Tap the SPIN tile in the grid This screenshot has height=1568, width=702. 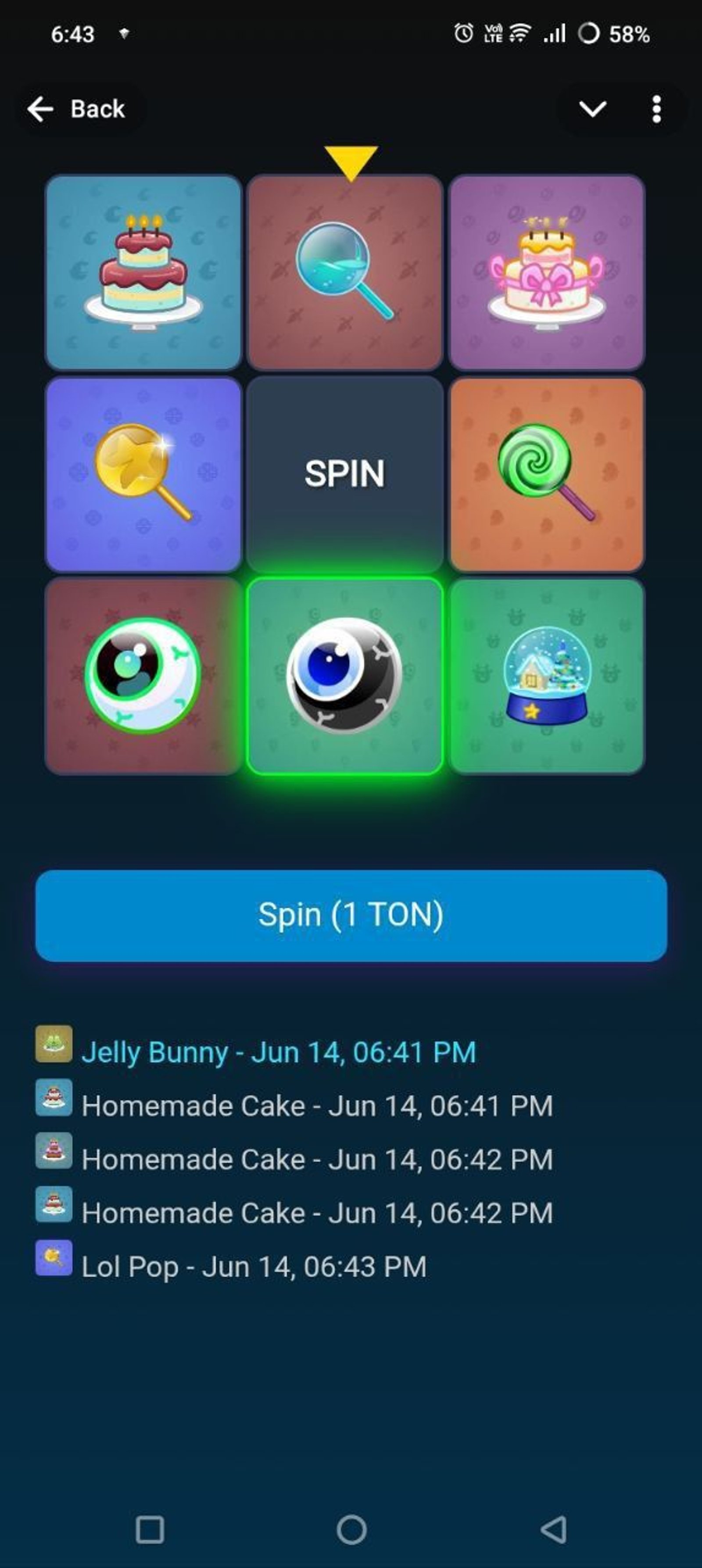coord(344,473)
